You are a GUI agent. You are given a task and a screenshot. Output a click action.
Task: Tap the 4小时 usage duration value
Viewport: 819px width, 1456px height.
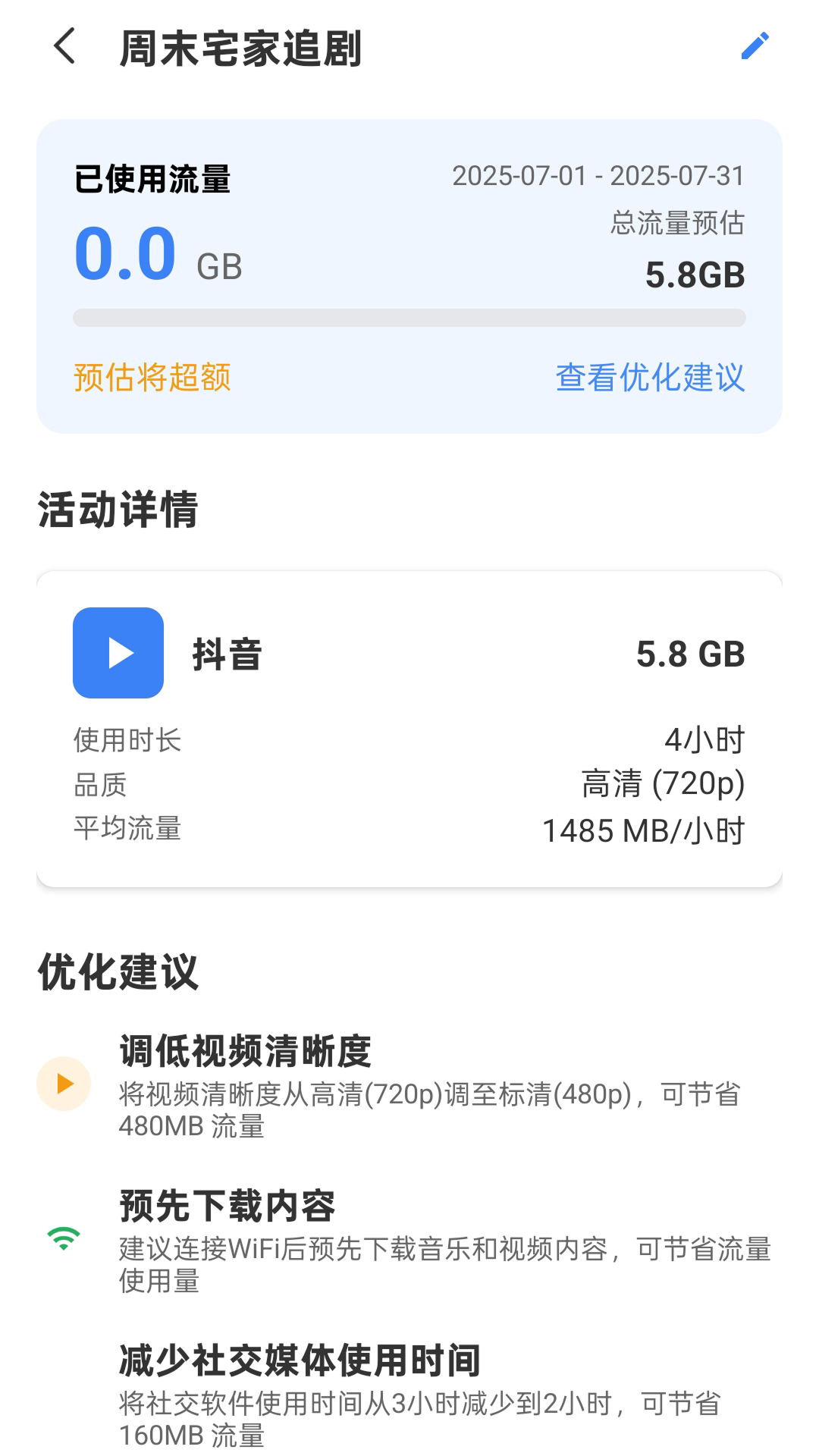(x=704, y=739)
